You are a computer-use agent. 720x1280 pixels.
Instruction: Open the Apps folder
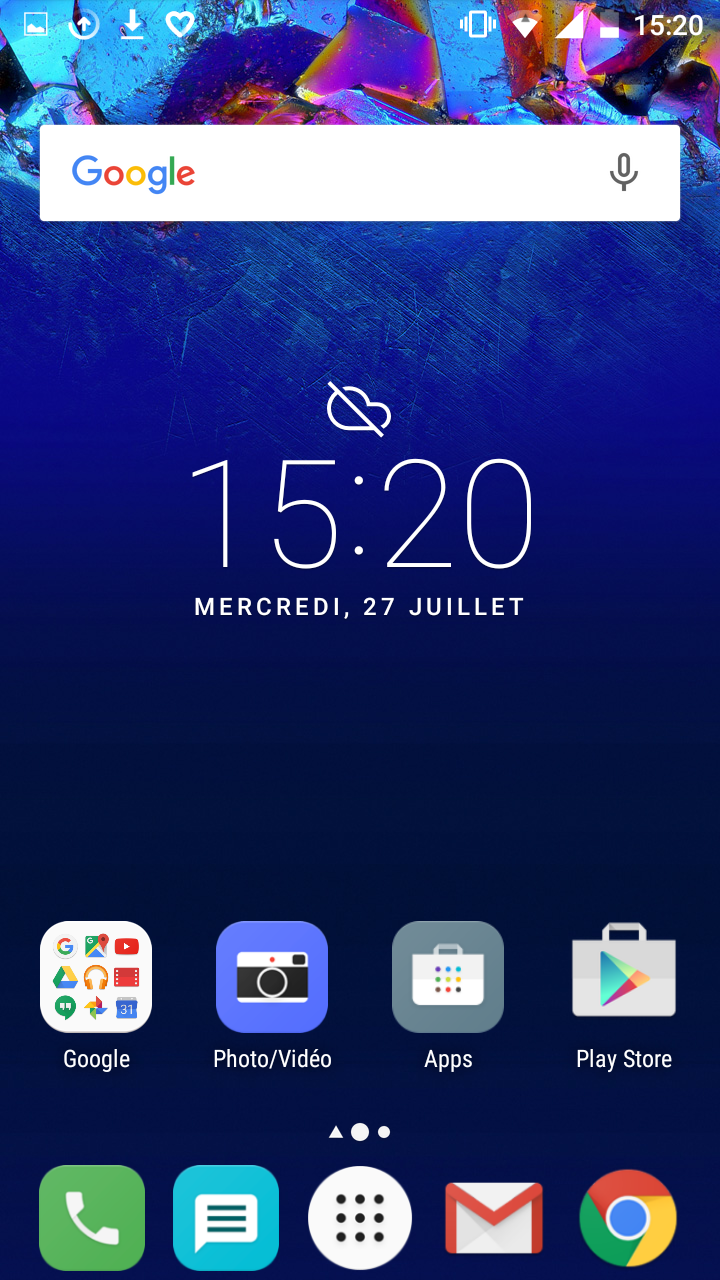tap(448, 977)
